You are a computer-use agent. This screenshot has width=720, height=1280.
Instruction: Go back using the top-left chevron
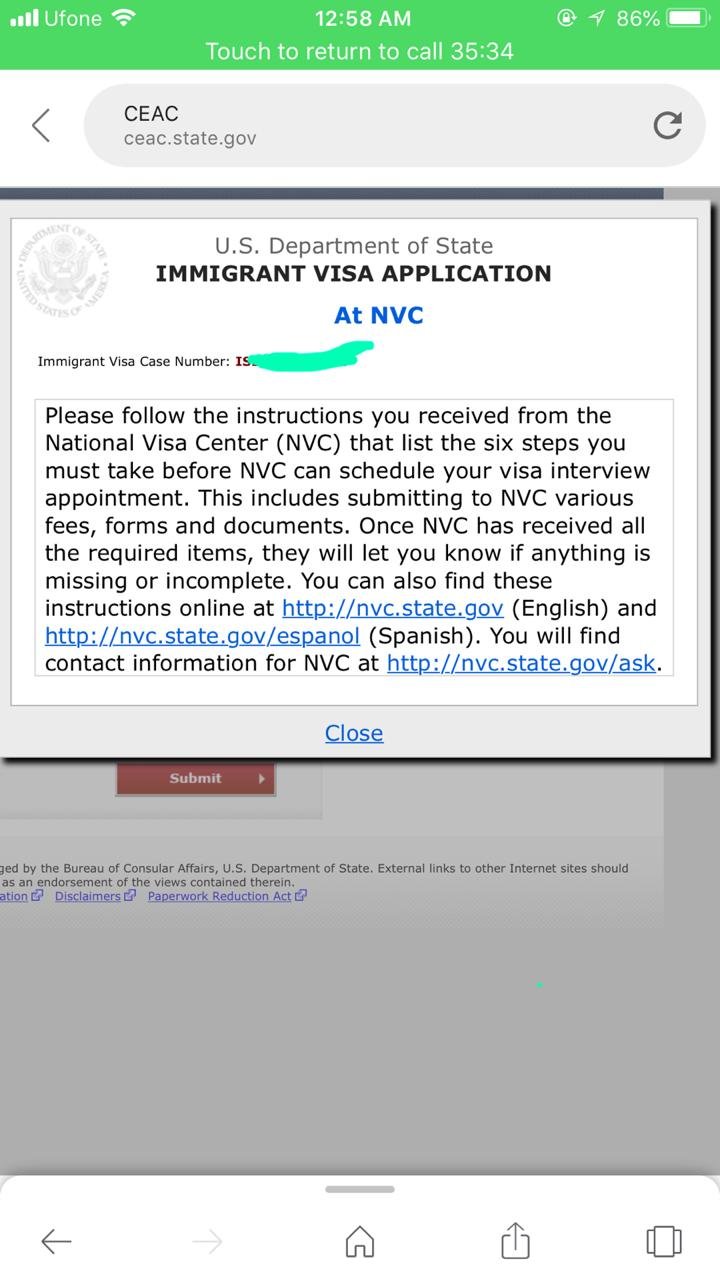[41, 126]
